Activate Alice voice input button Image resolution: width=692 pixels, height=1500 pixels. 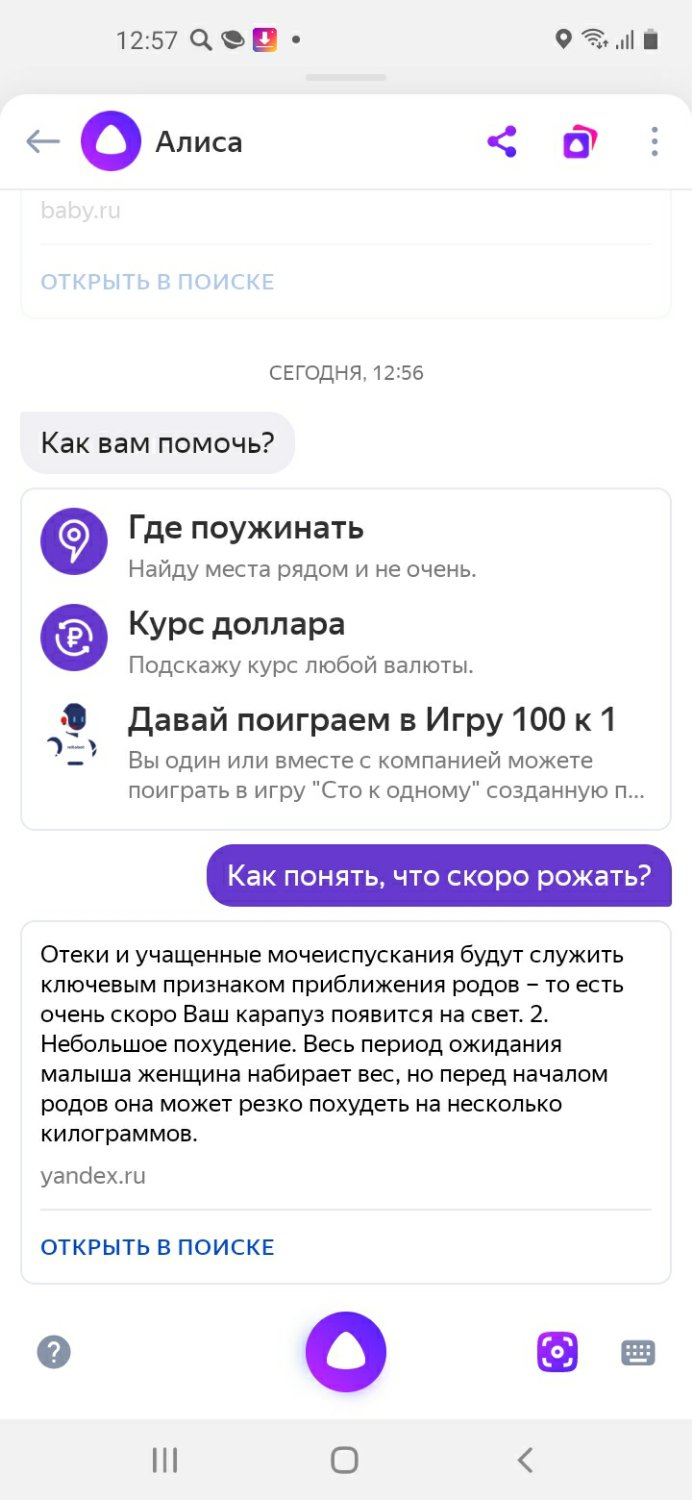click(x=346, y=1352)
